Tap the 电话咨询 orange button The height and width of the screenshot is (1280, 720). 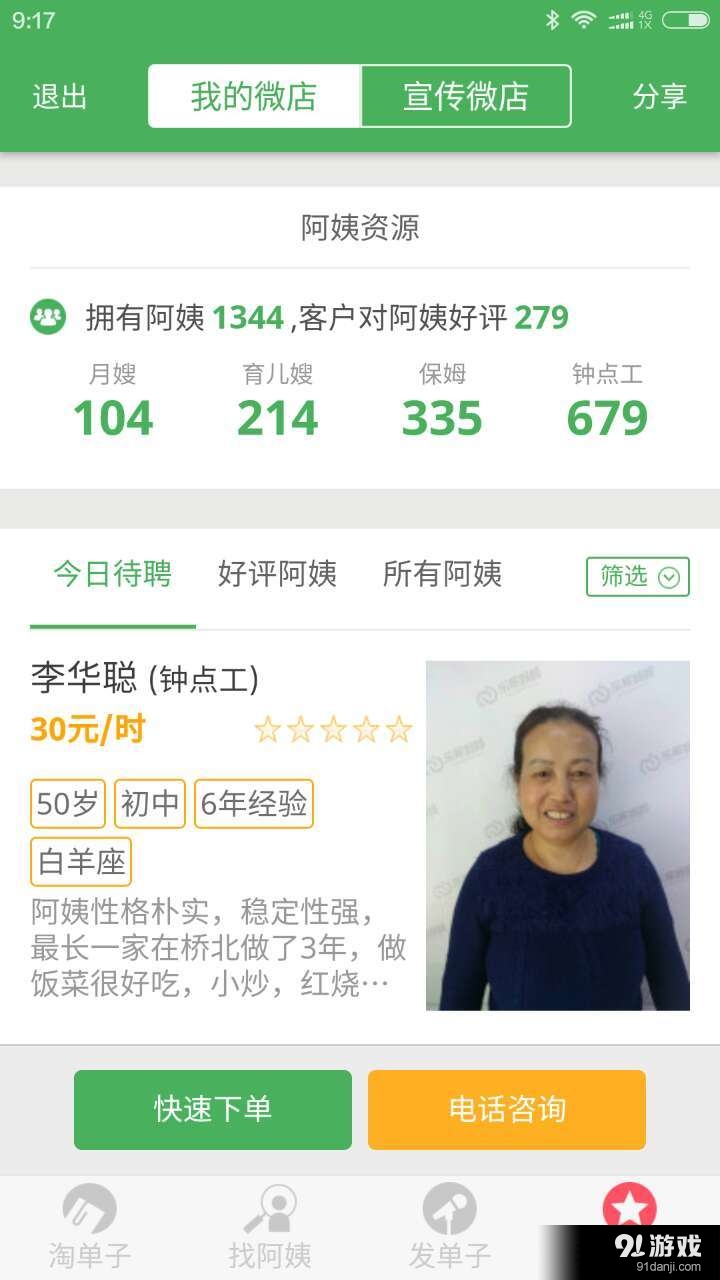pos(506,1109)
